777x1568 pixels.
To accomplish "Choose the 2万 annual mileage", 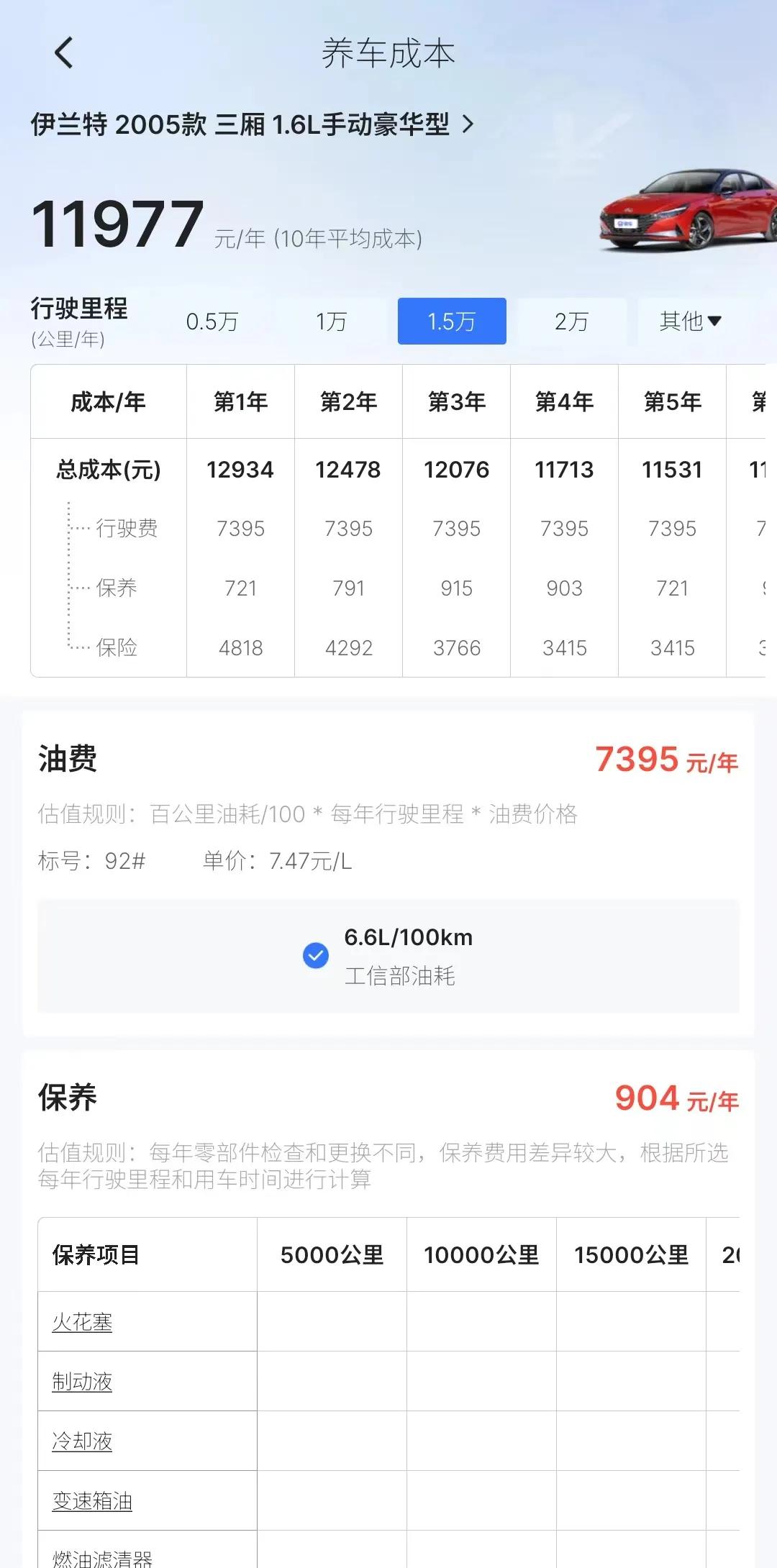I will point(571,322).
